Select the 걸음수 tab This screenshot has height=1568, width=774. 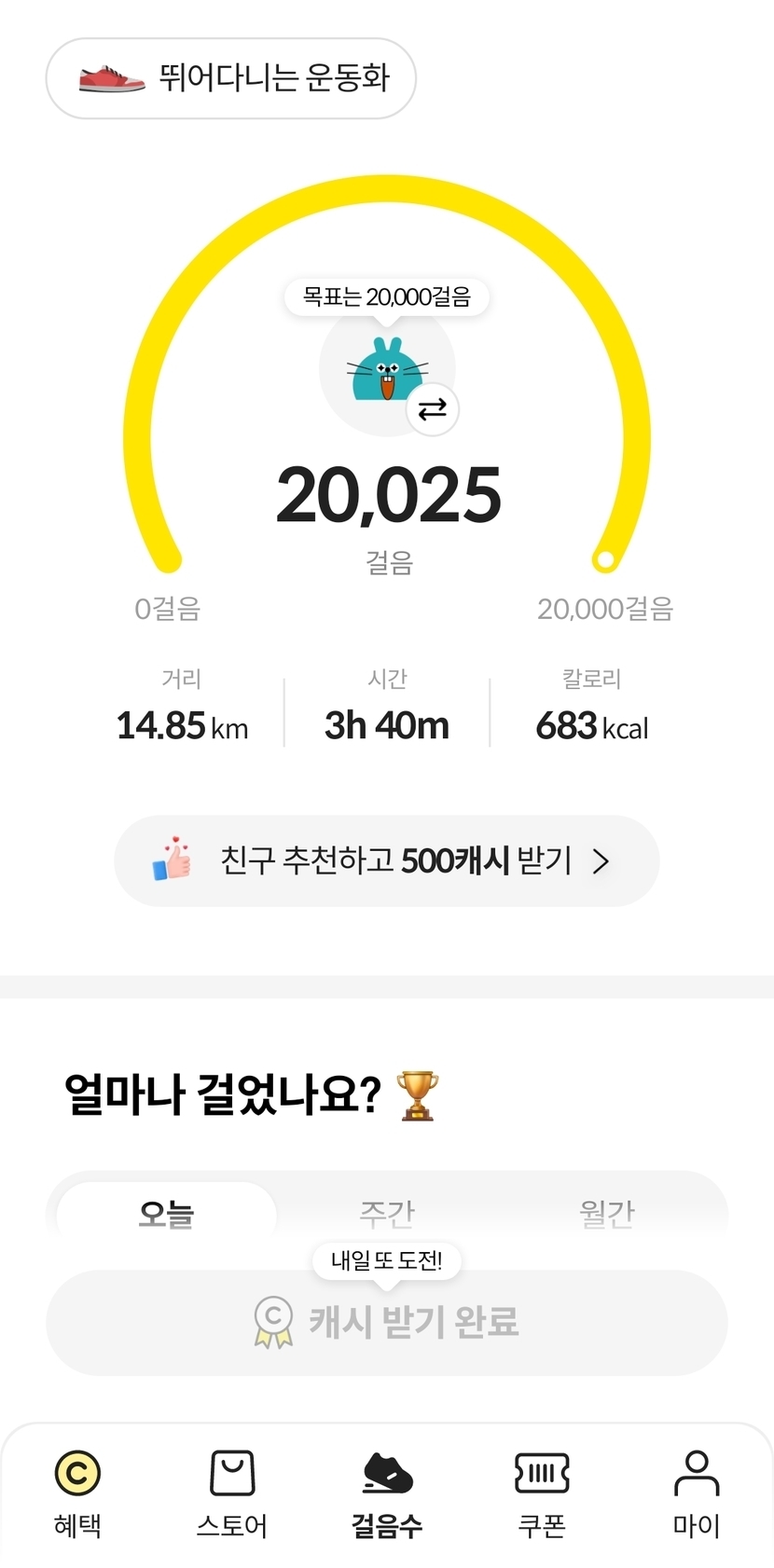pos(387,1492)
